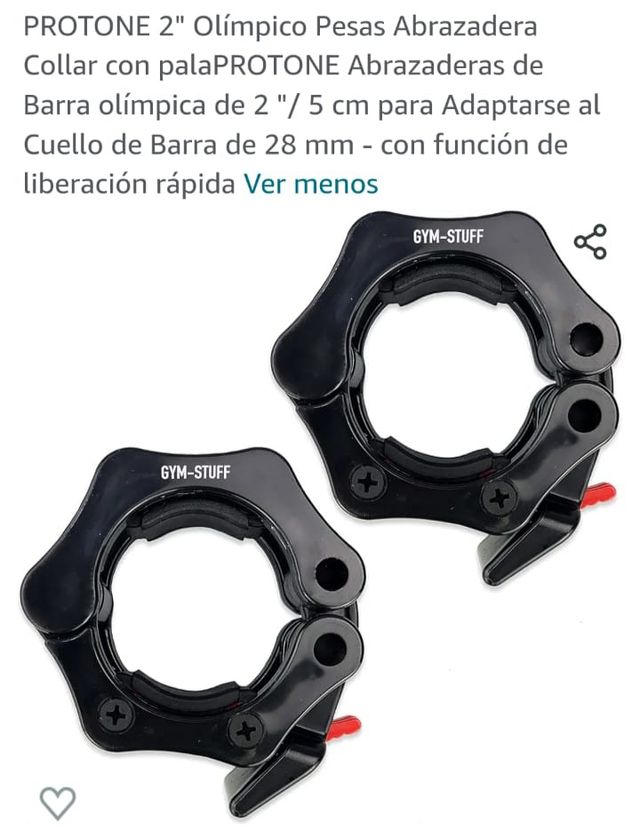Collapse description with Ver menos
Image resolution: width=640 pixels, height=836 pixels.
click(x=311, y=184)
